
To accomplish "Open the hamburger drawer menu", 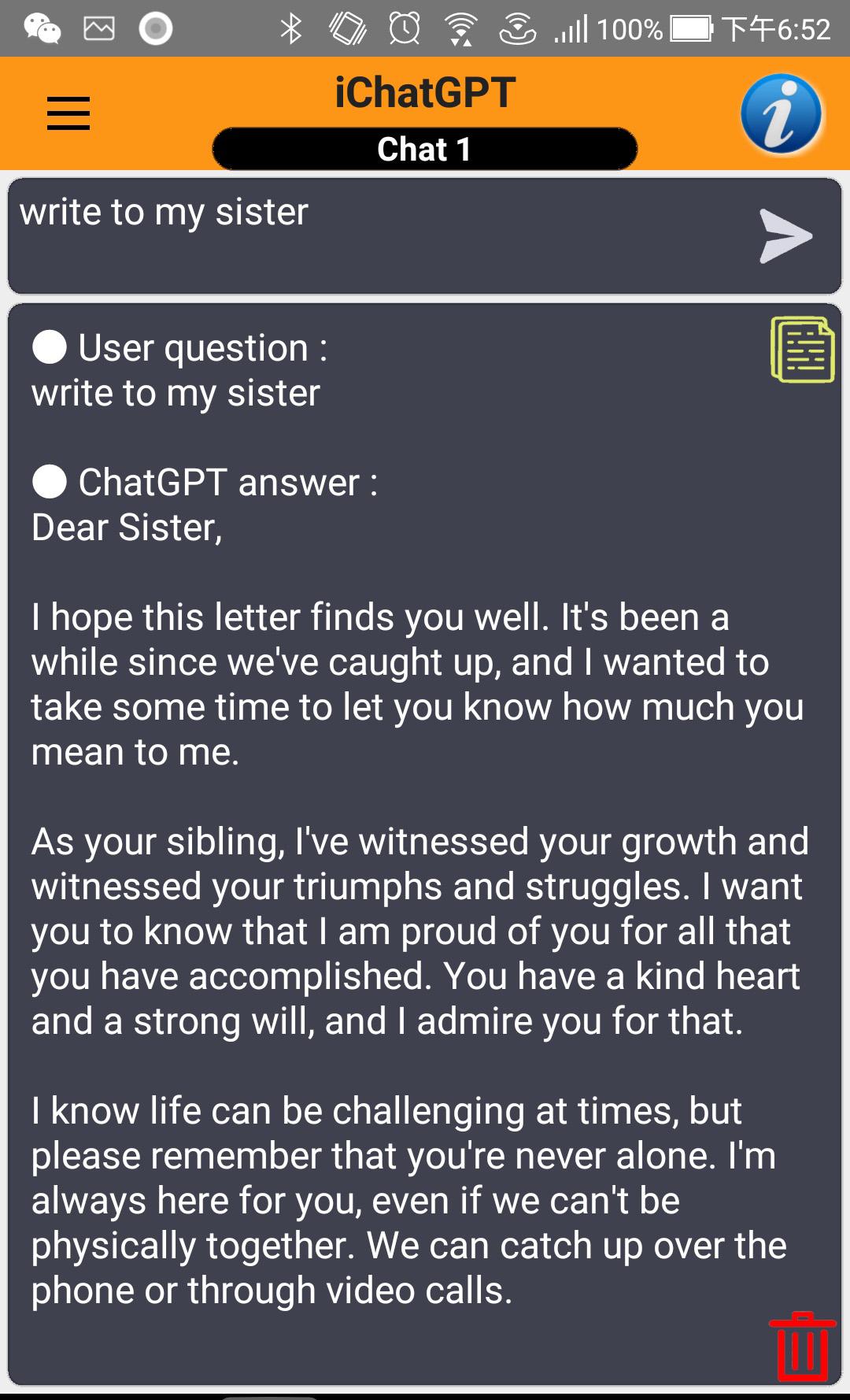I will coord(68,113).
